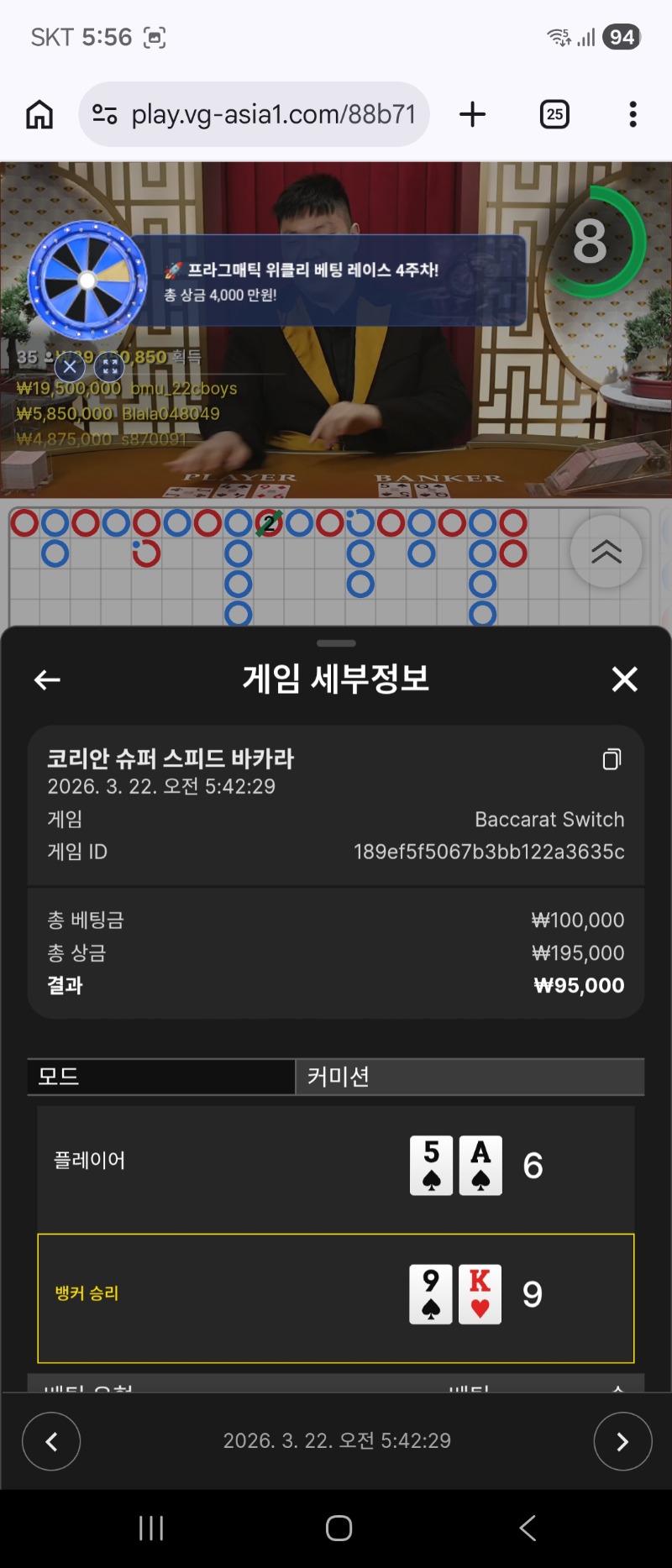View the previous game record

(x=51, y=1442)
